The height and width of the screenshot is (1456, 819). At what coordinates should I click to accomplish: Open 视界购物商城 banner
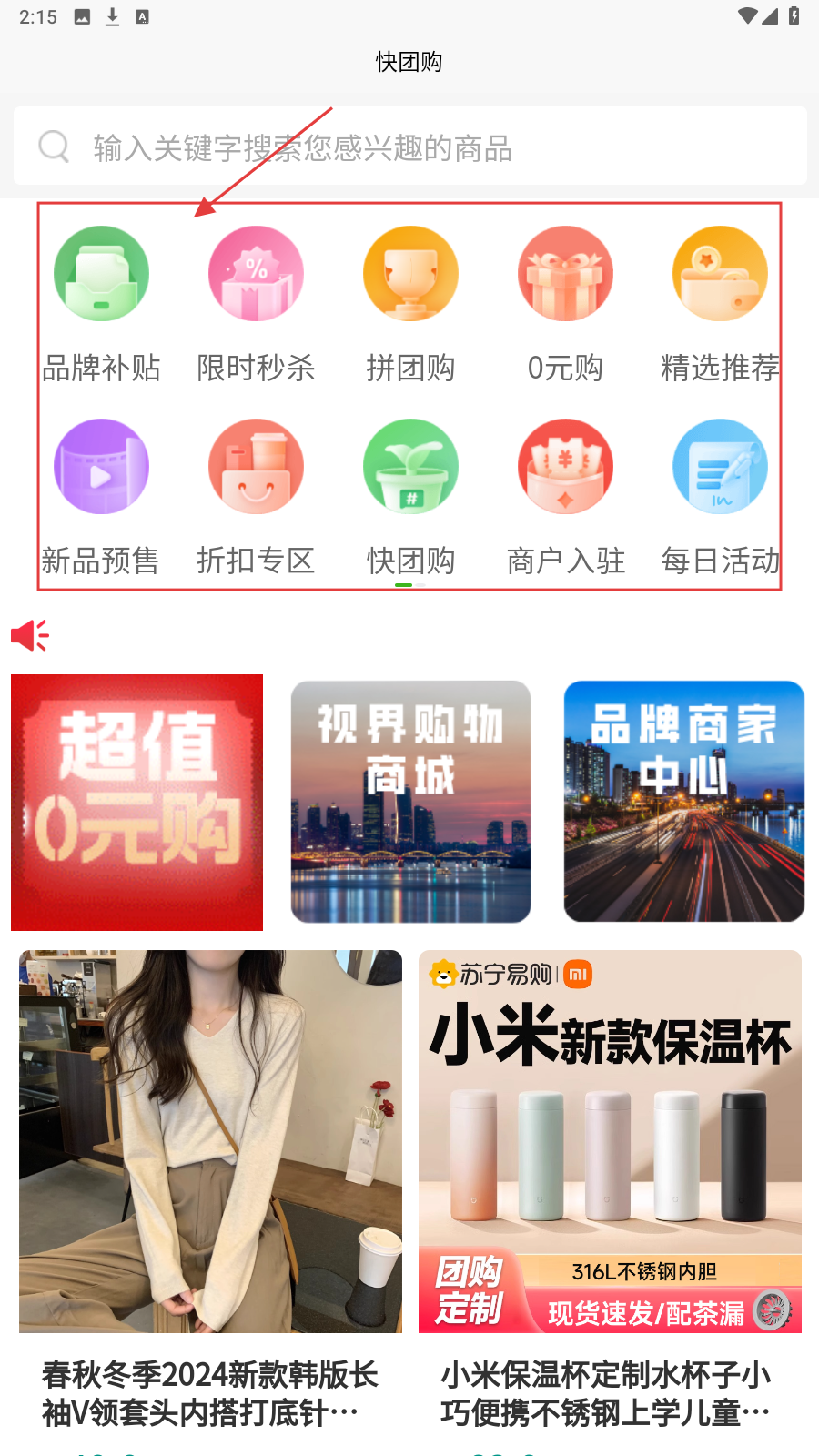click(x=410, y=802)
